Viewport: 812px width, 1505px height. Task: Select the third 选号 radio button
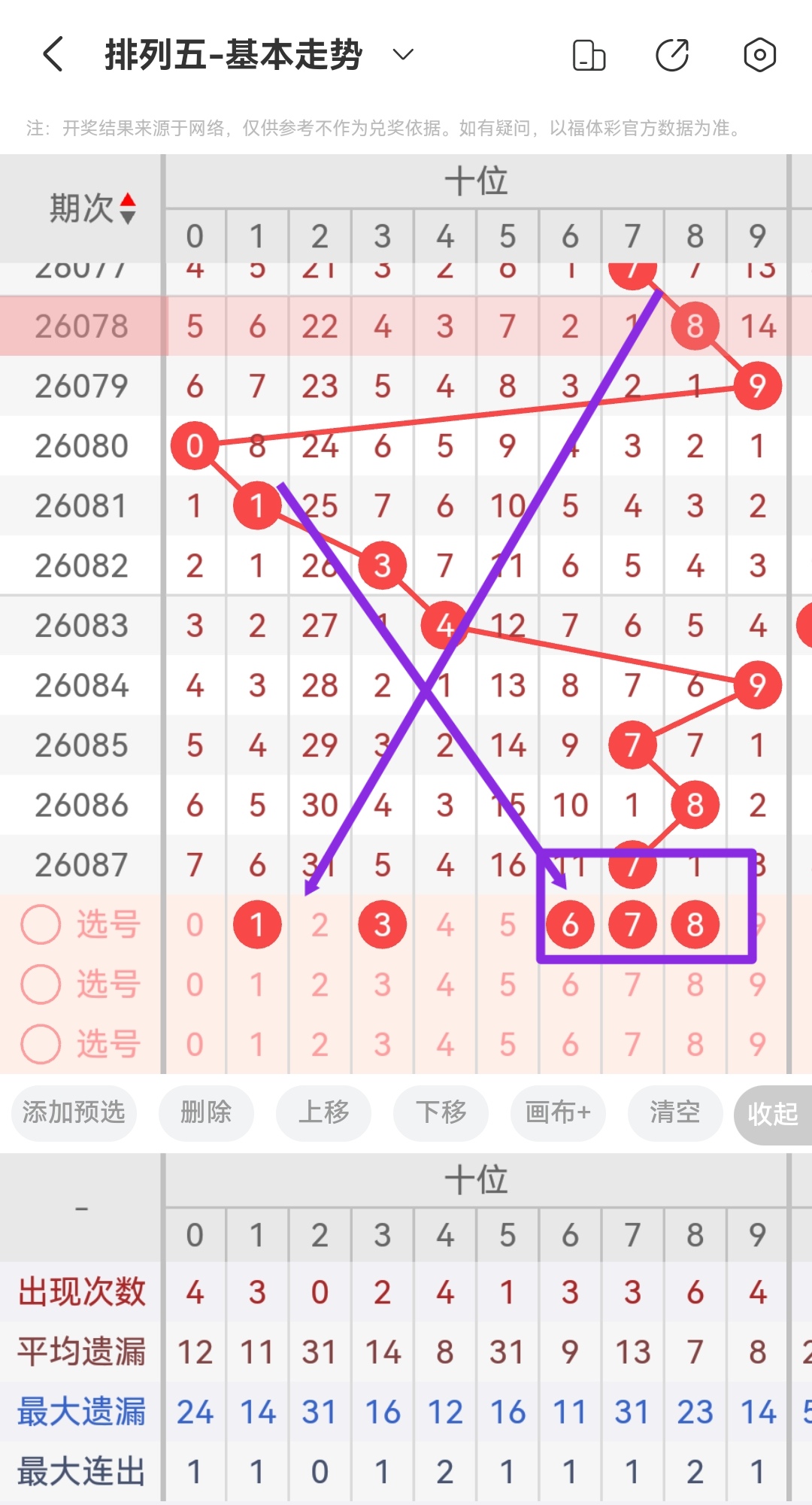[41, 1044]
